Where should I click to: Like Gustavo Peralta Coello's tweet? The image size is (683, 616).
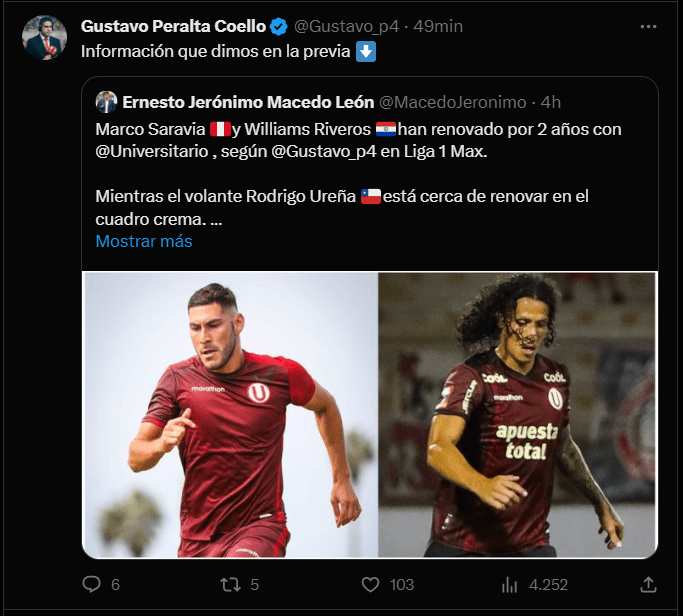click(370, 584)
